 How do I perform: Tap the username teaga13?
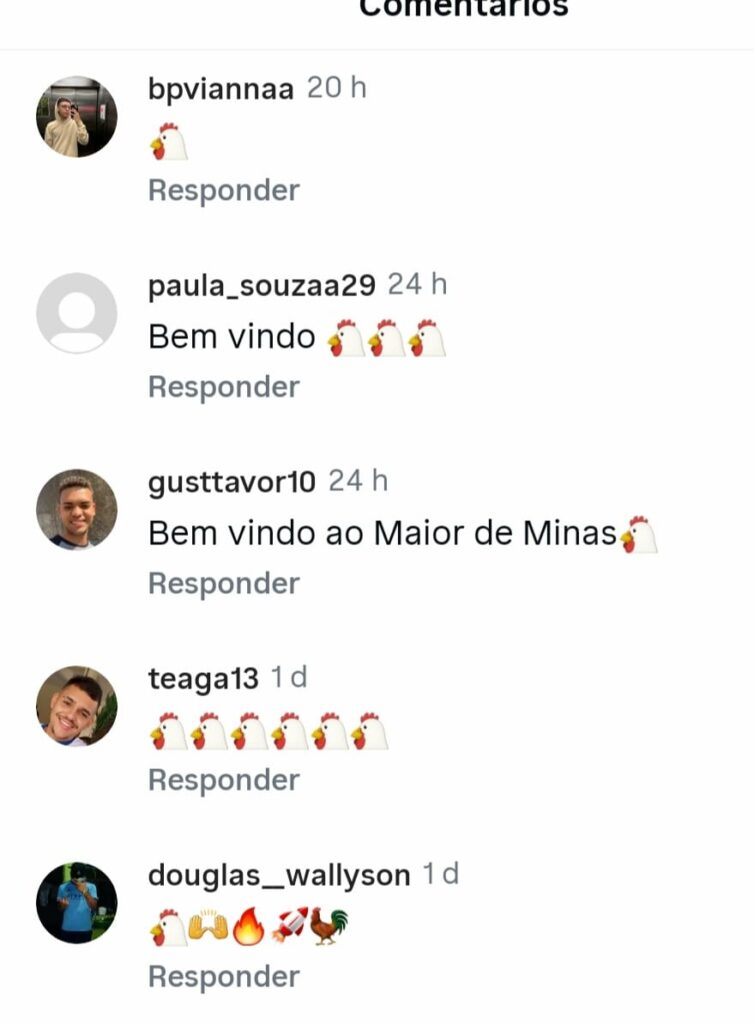point(203,679)
